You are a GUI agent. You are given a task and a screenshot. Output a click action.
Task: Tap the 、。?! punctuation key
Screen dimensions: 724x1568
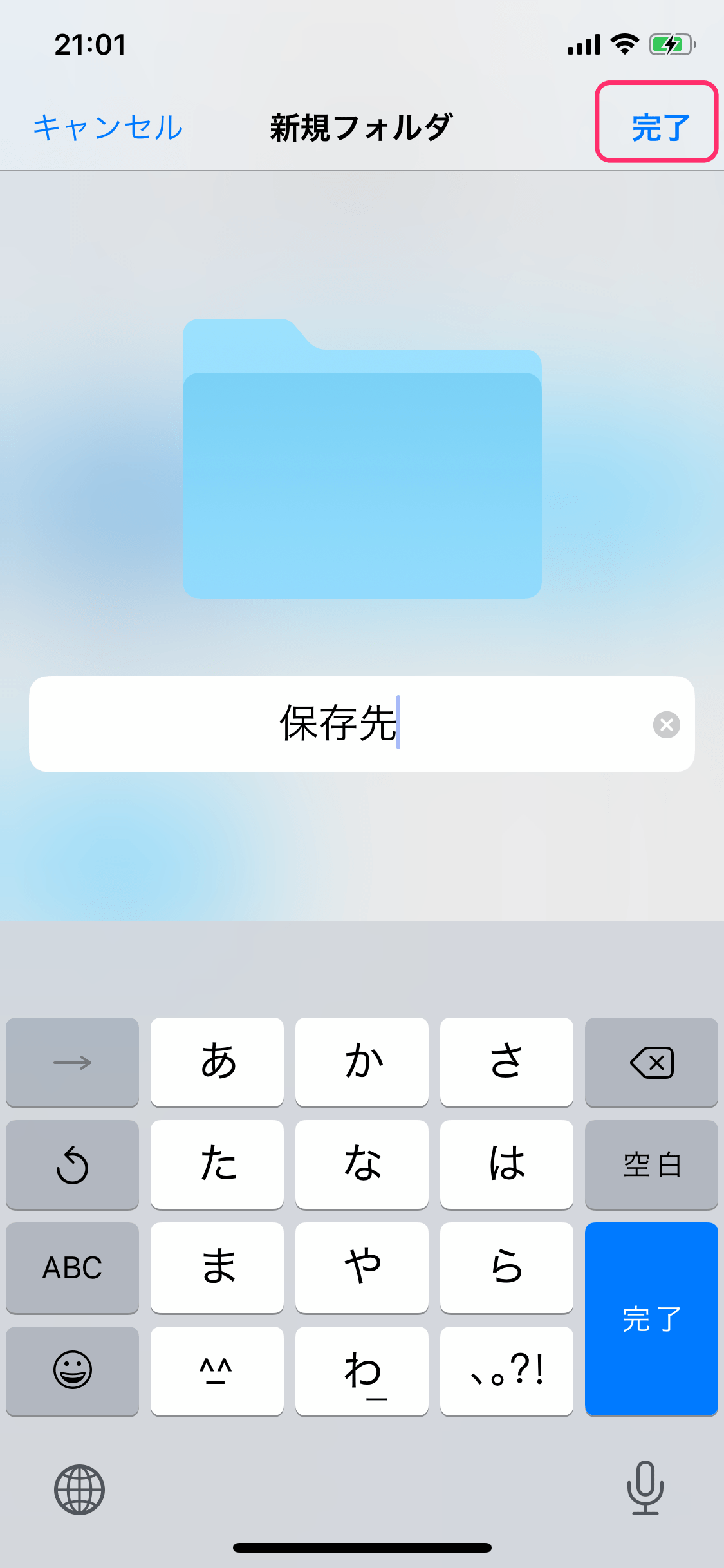506,1371
